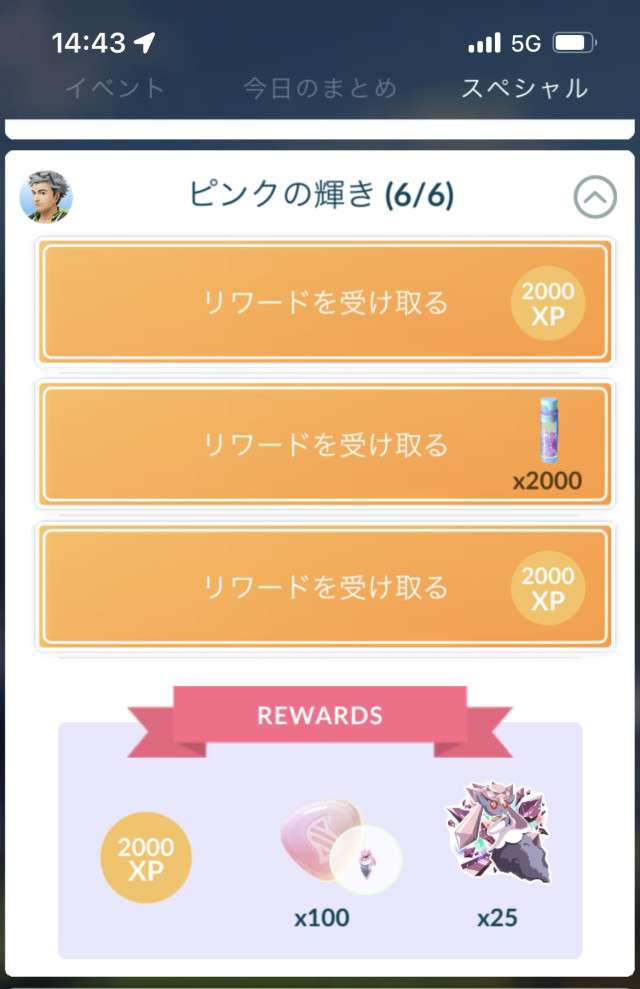Claim the x2000 stardust reward
The image size is (640, 989).
(x=323, y=445)
